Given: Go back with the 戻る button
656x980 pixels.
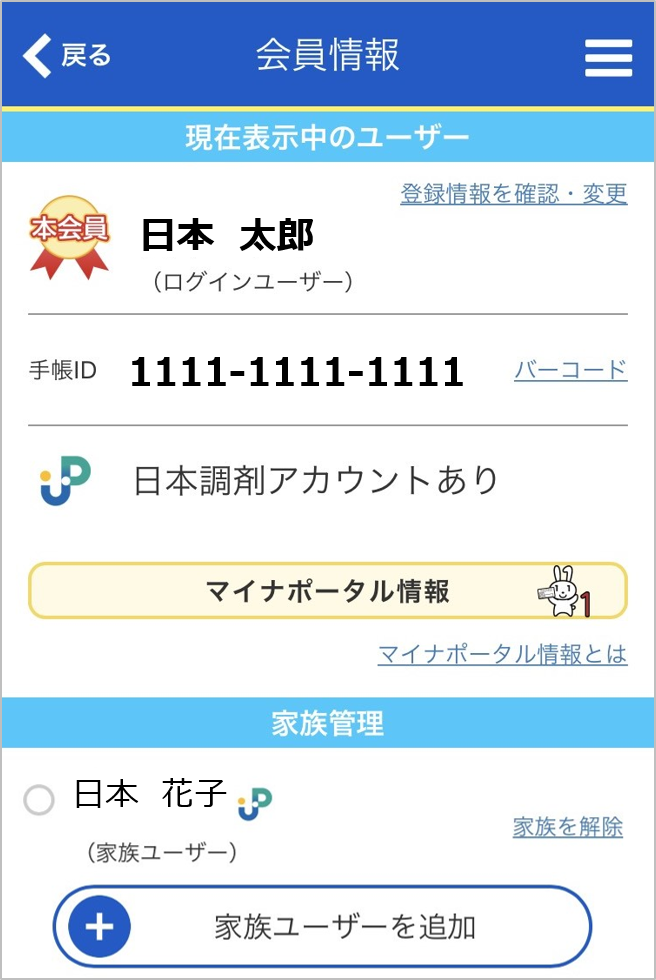Looking at the screenshot, I should 67,55.
